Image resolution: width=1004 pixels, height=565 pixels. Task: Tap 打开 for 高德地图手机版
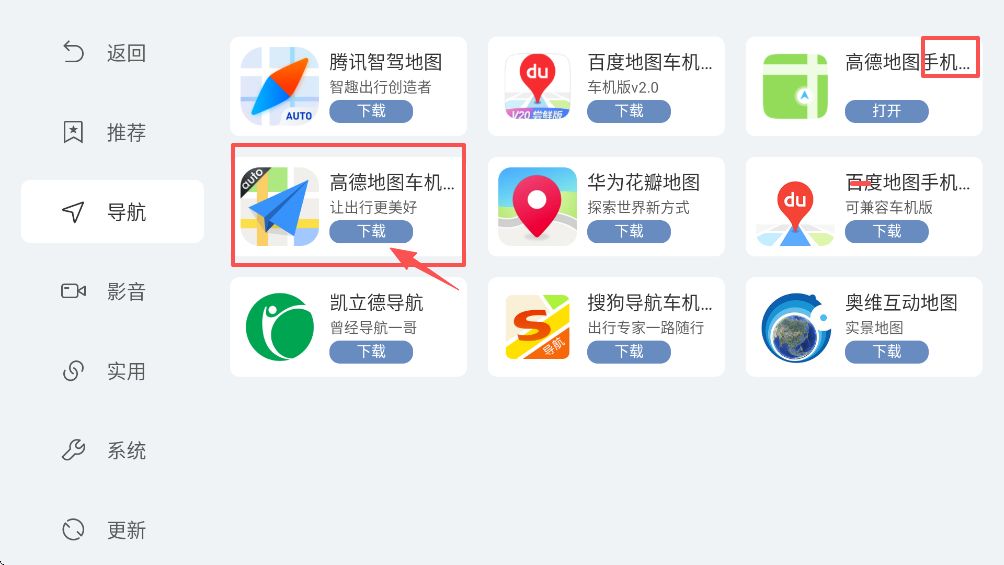pyautogui.click(x=887, y=111)
